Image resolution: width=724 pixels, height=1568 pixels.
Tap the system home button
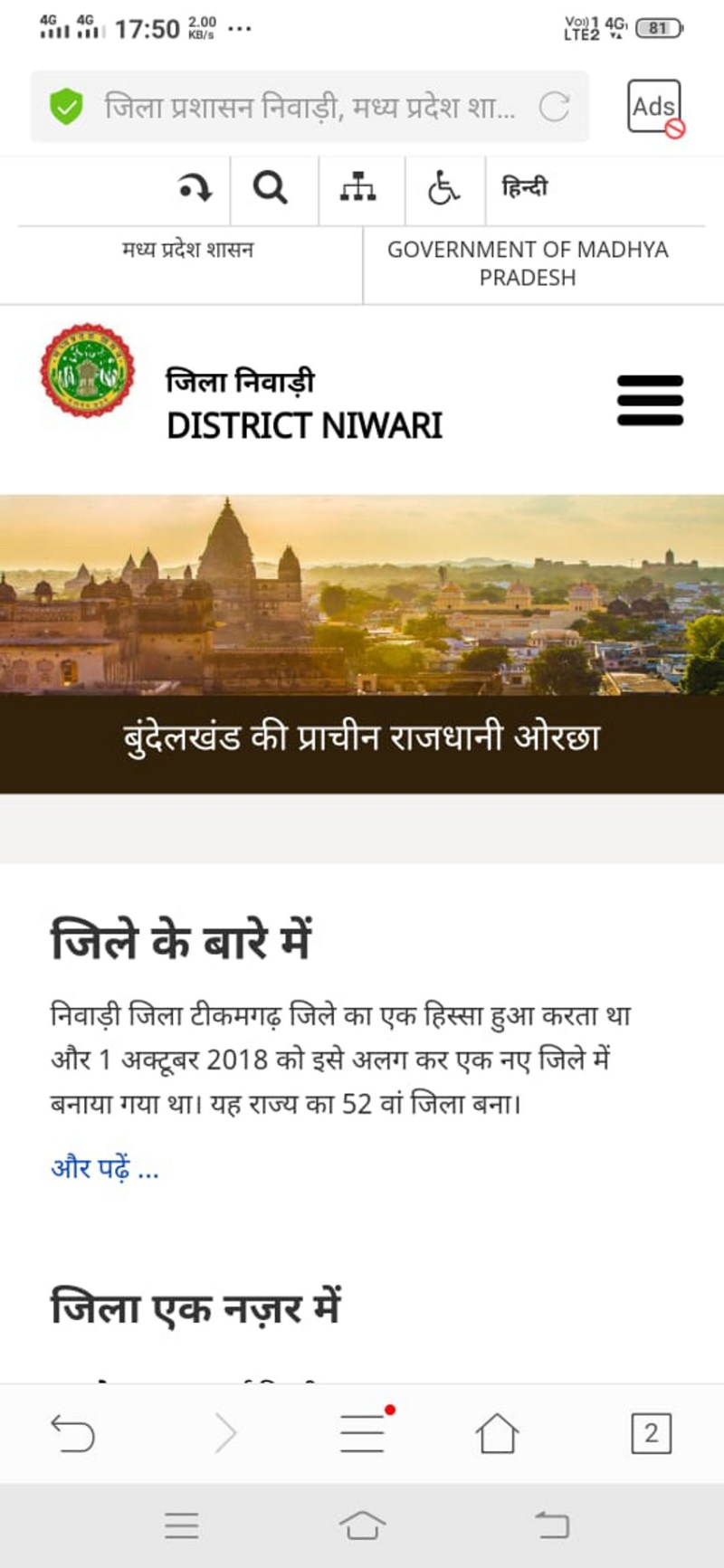362,1525
